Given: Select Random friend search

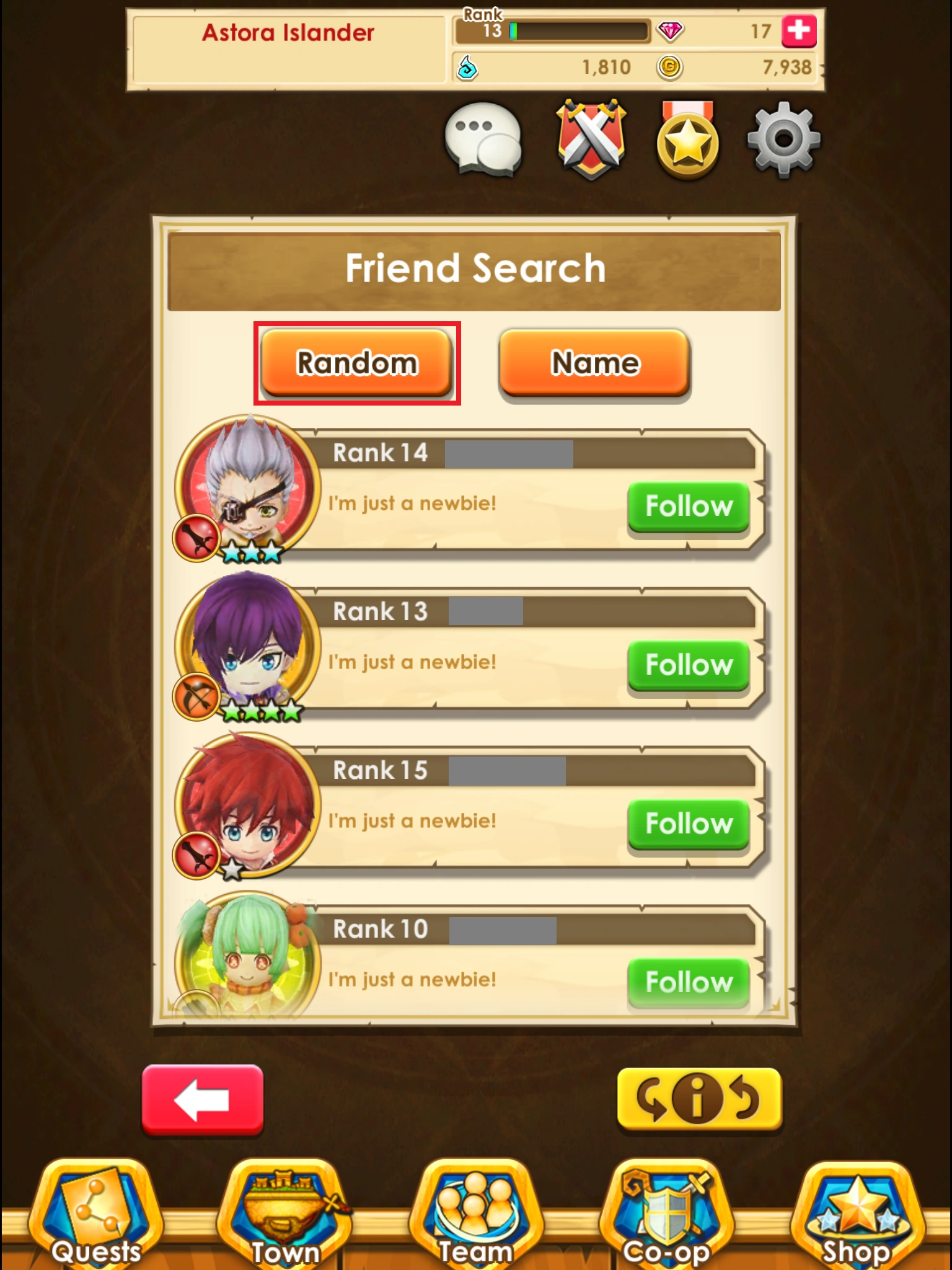Looking at the screenshot, I should [356, 363].
